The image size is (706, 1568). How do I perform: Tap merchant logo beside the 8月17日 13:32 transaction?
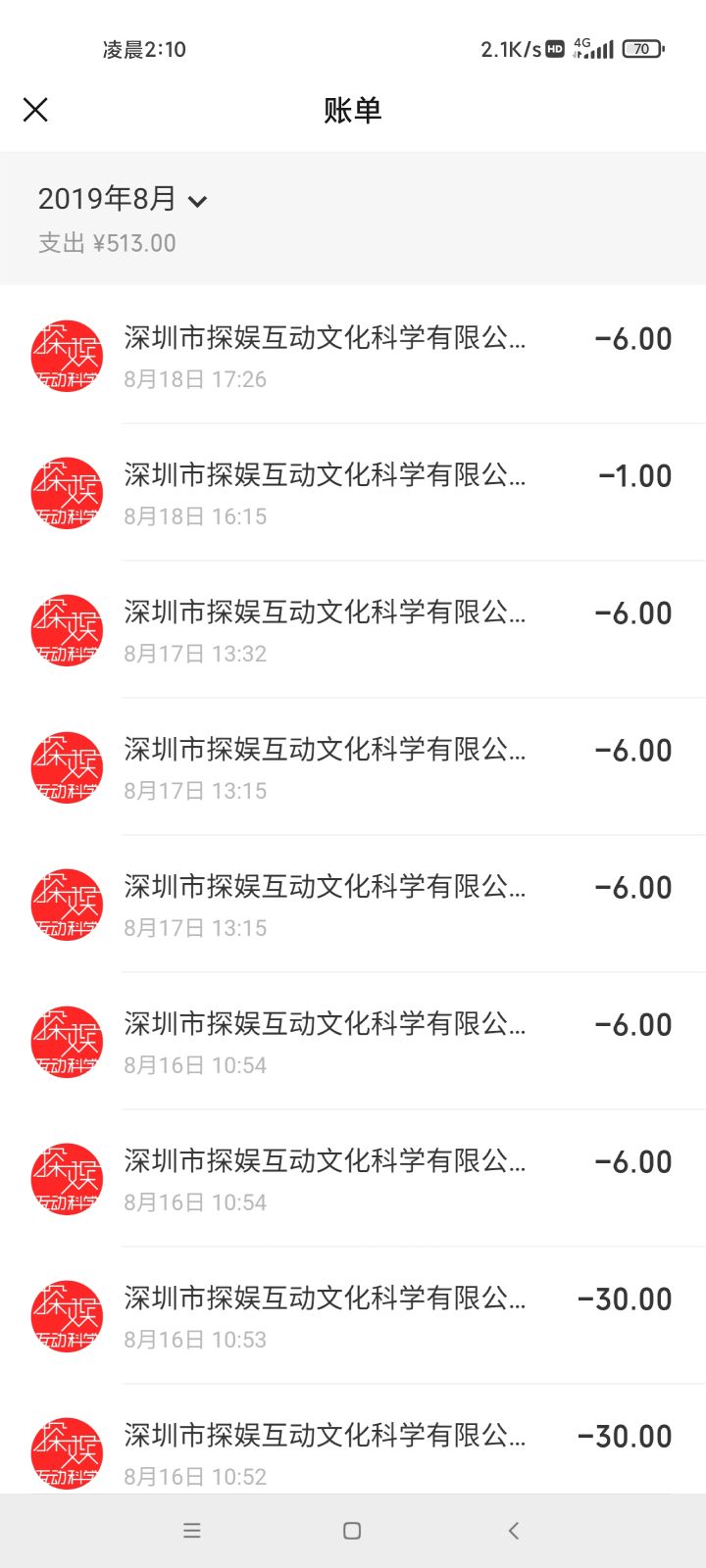click(67, 629)
